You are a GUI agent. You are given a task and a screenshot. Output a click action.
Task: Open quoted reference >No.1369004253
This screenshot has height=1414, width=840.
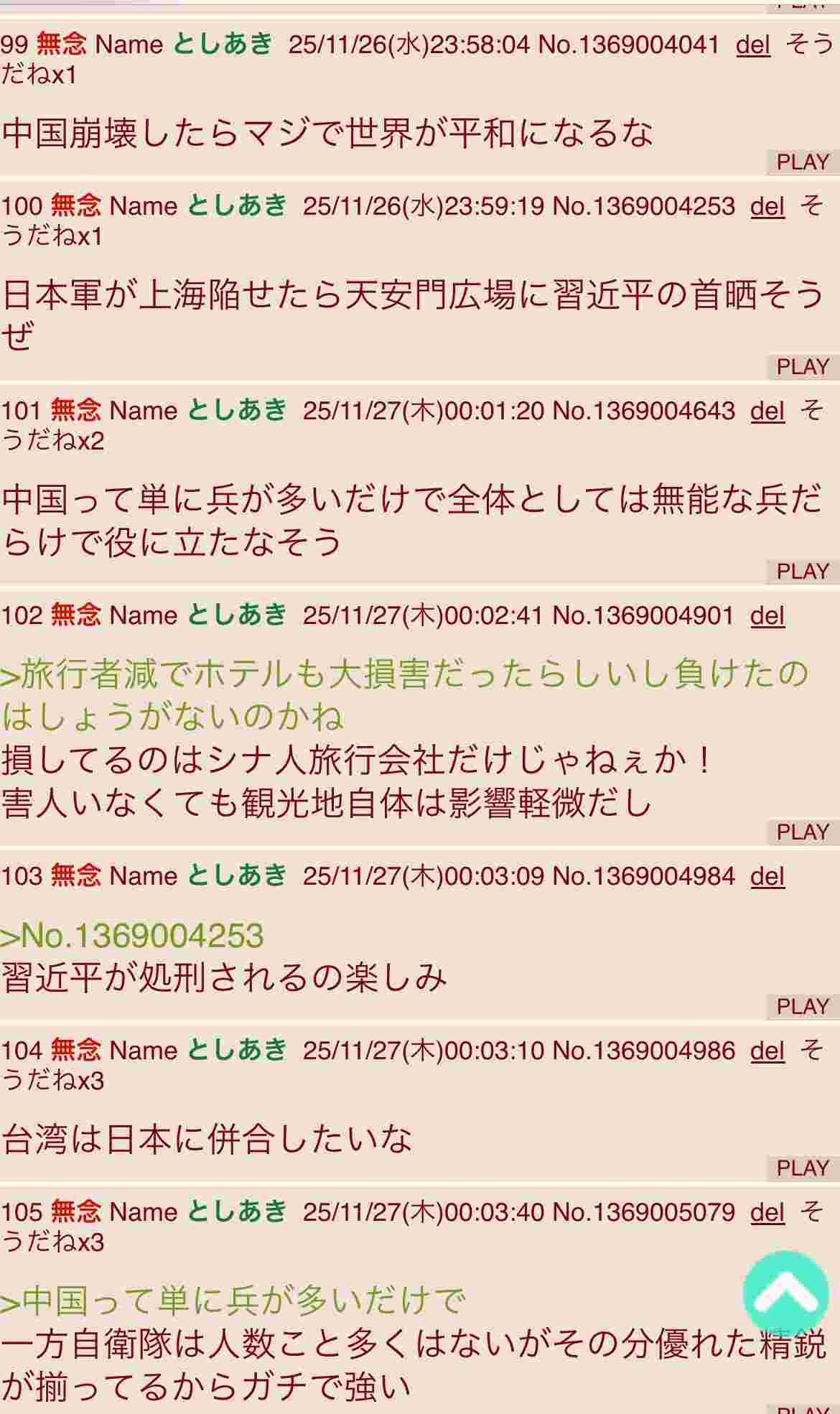pos(133,936)
